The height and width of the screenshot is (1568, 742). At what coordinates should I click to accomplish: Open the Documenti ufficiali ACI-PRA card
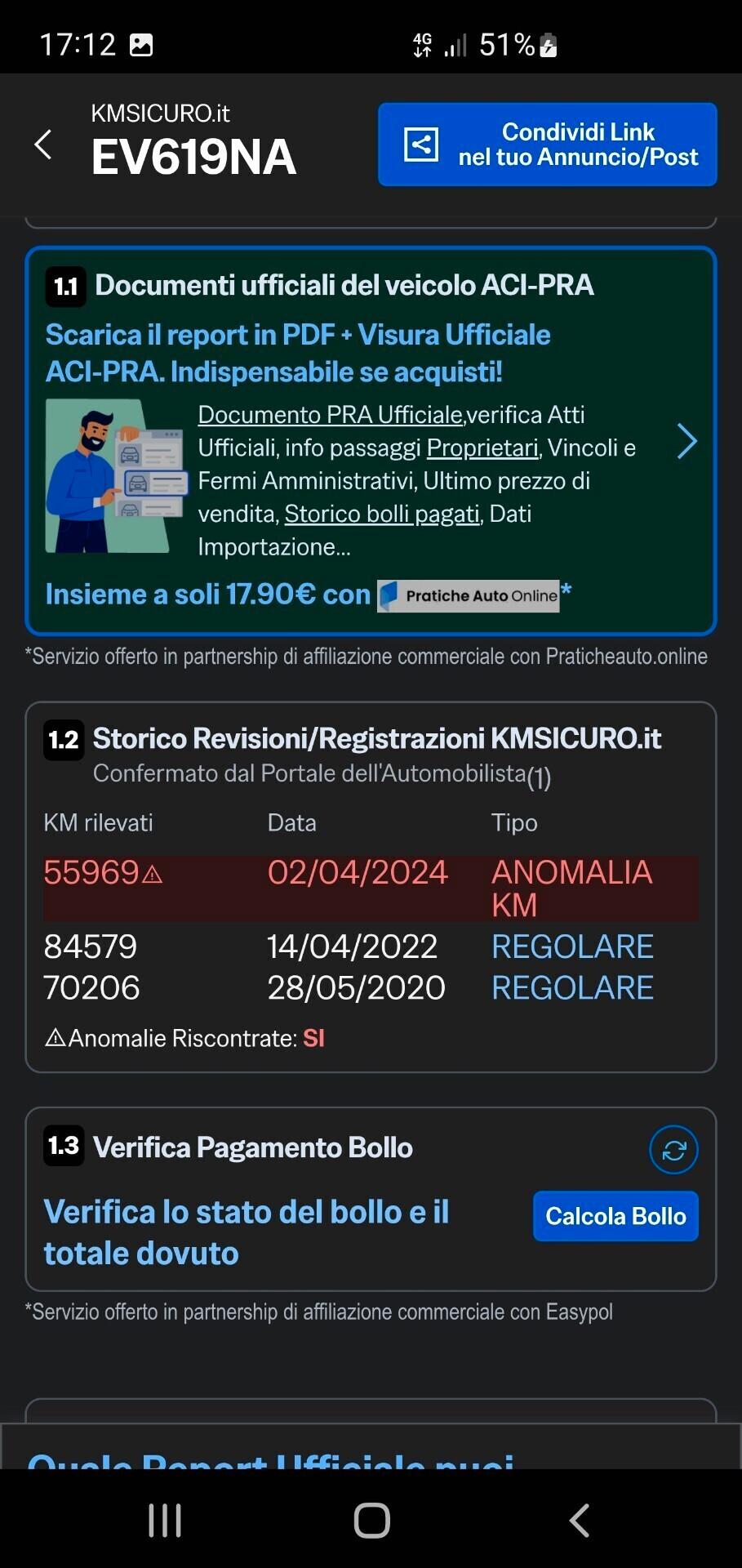(371, 440)
